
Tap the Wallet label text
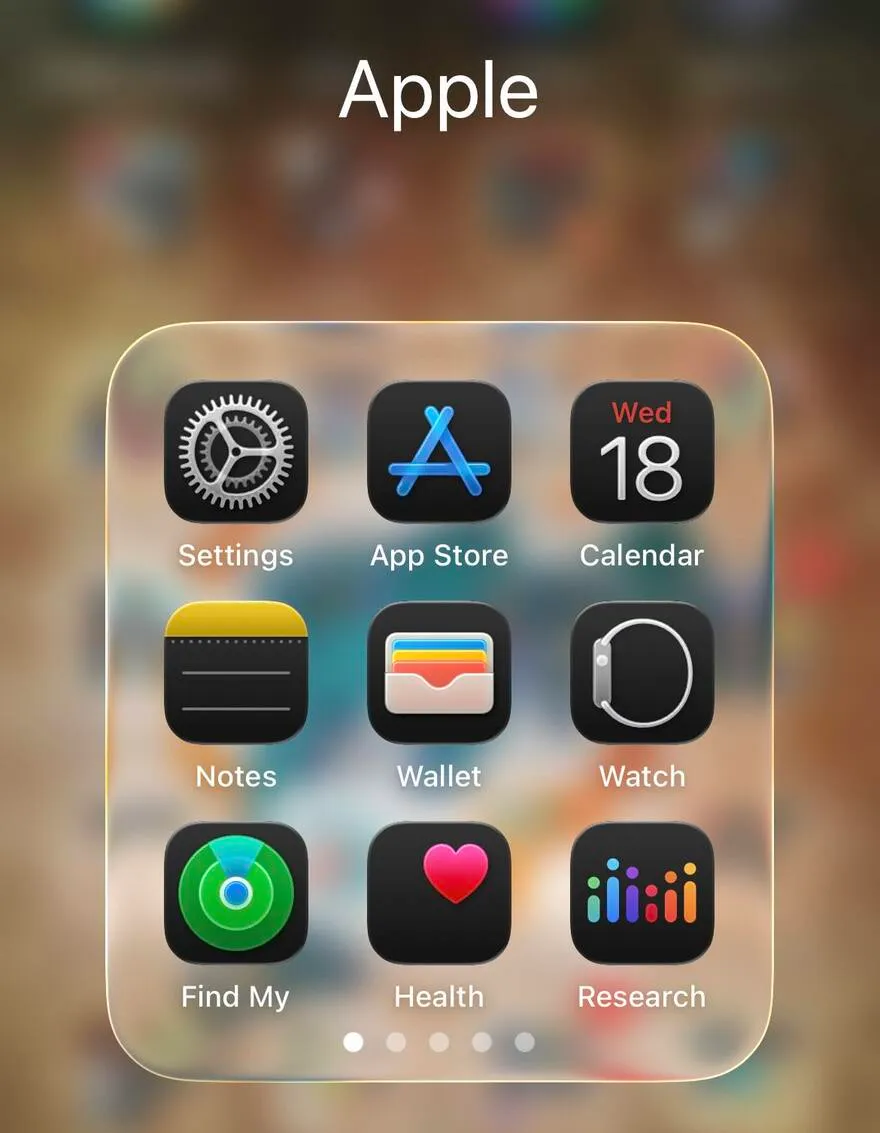[x=439, y=776]
